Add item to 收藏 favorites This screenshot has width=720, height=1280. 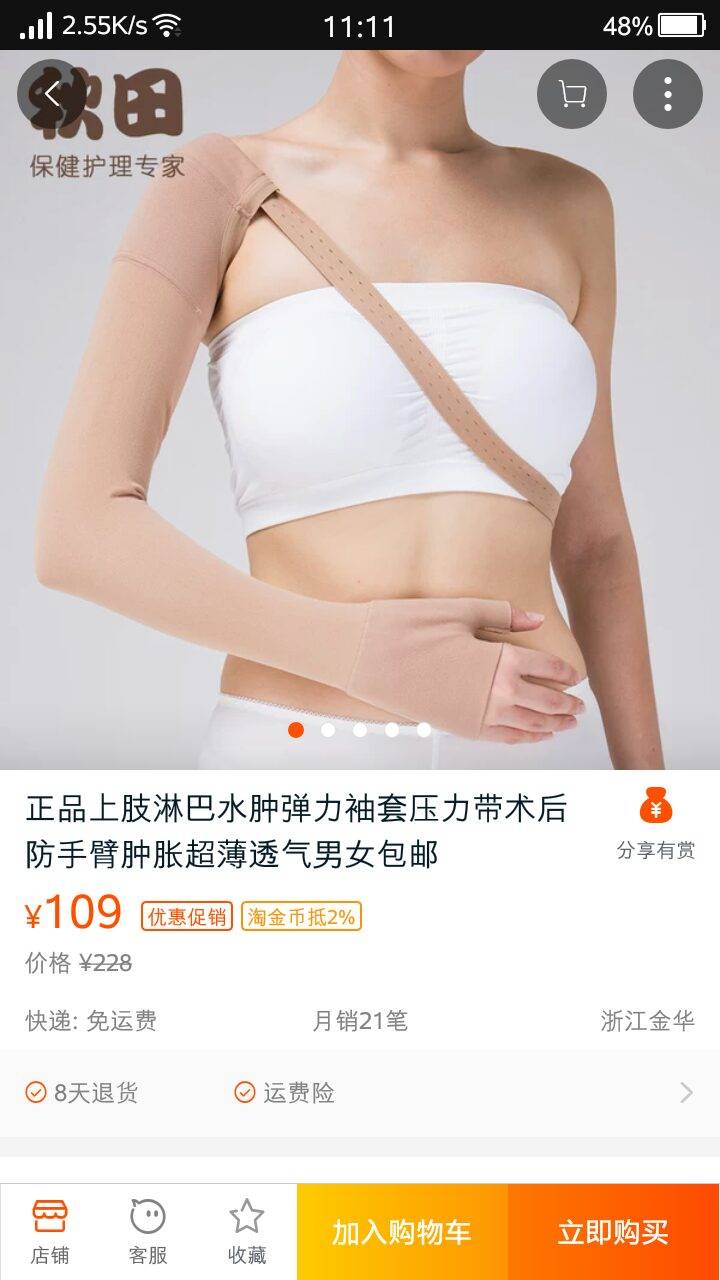coord(246,1232)
